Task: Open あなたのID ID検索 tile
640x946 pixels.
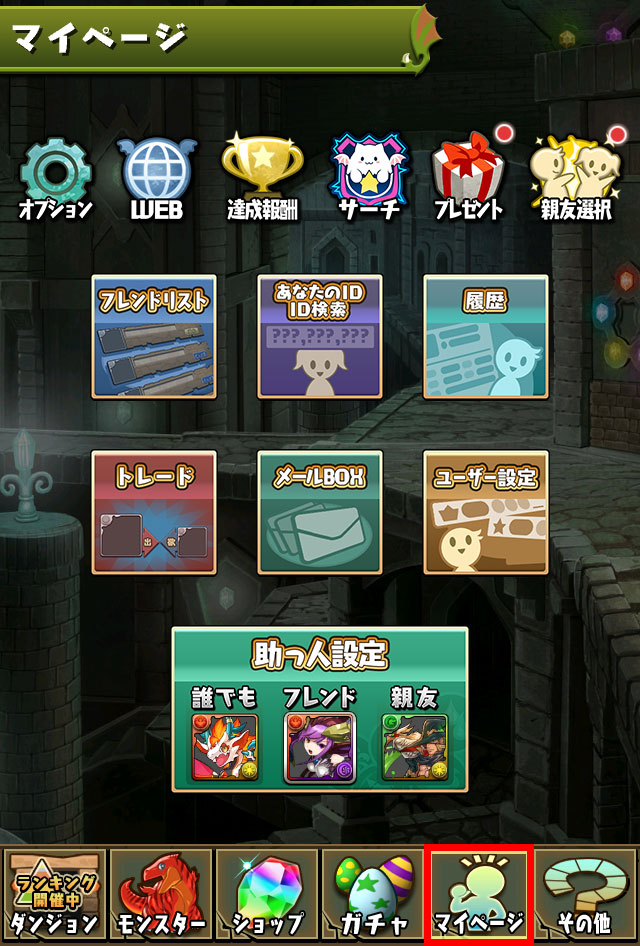Action: [x=320, y=337]
